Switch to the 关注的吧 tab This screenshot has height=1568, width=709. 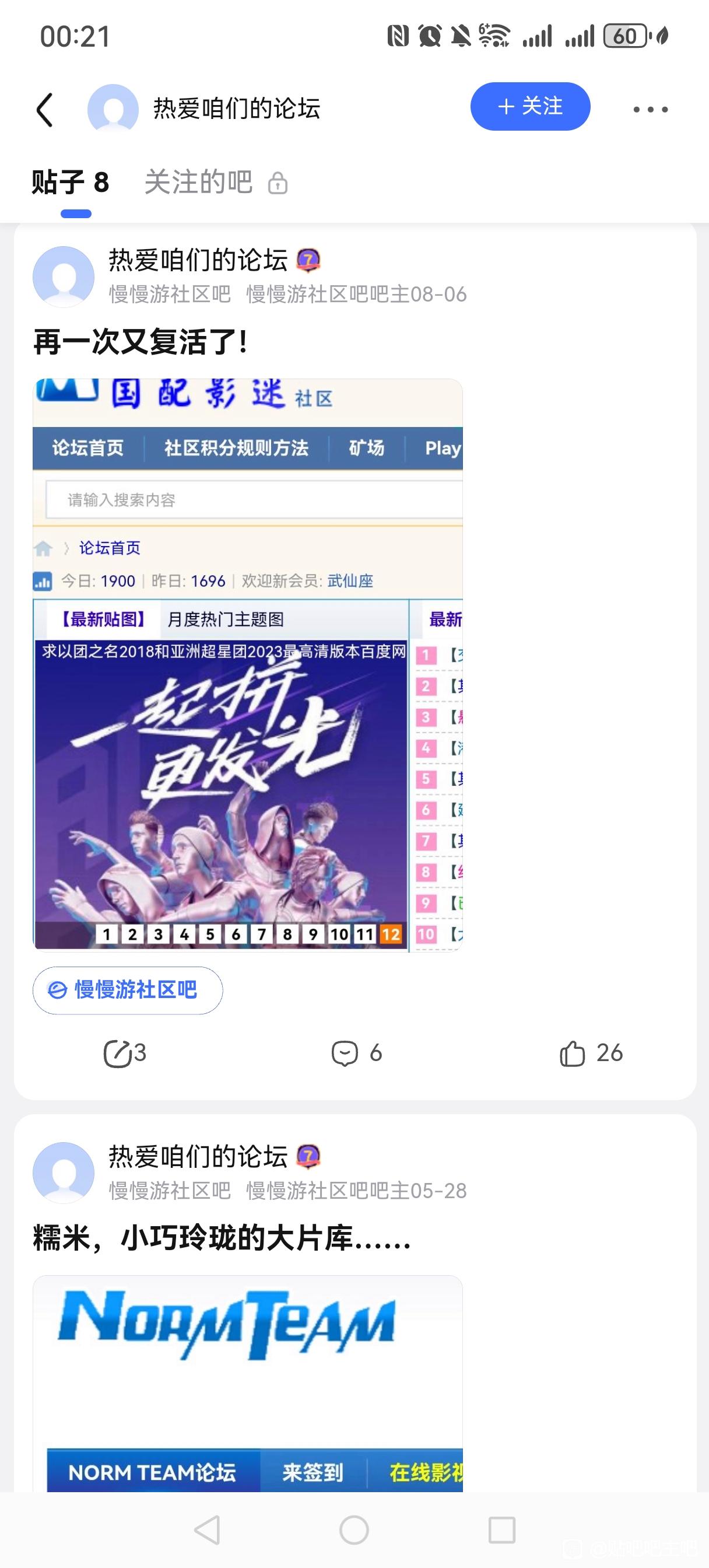(198, 183)
